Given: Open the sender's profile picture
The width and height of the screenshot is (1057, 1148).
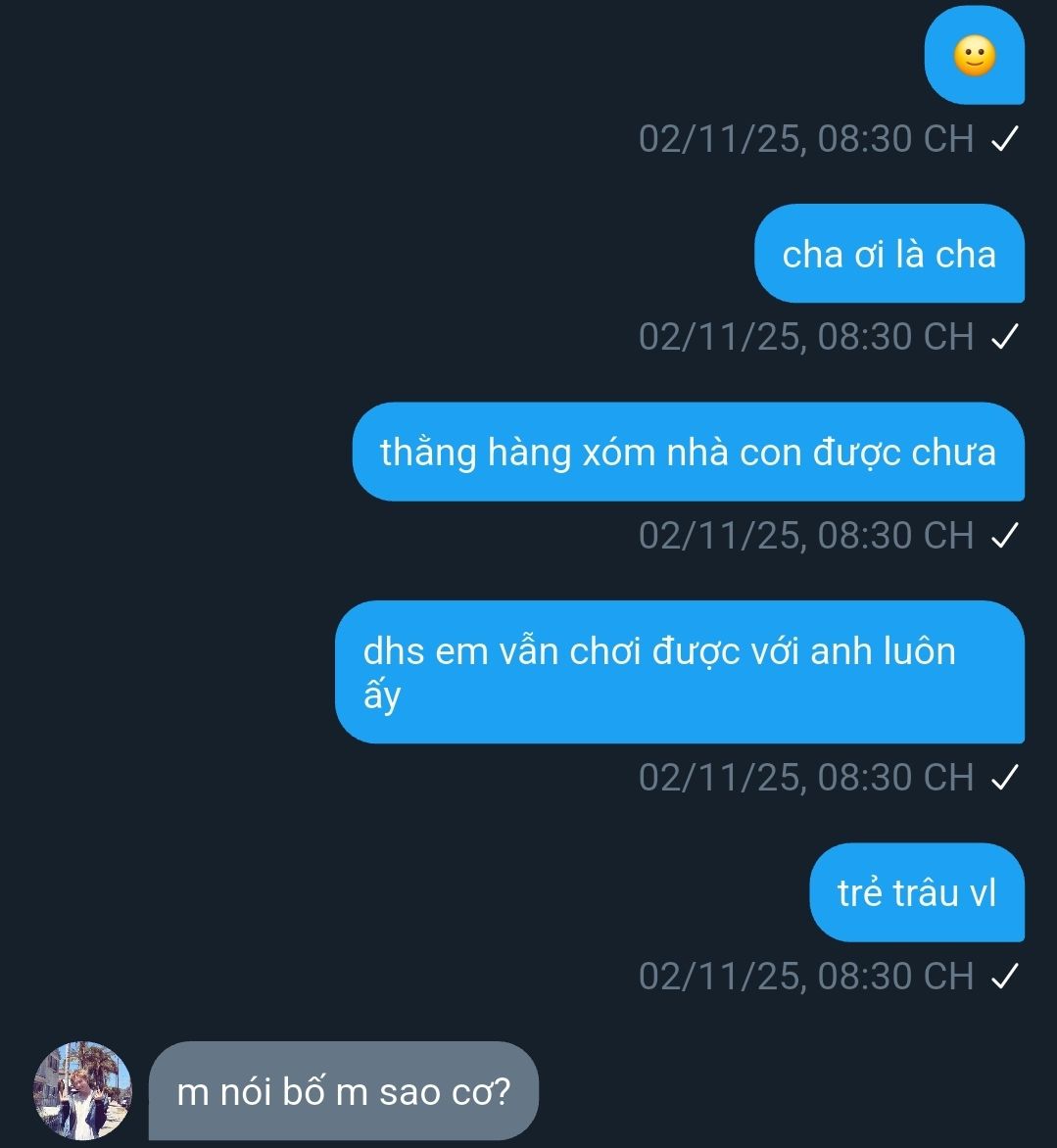Looking at the screenshot, I should (x=82, y=1090).
